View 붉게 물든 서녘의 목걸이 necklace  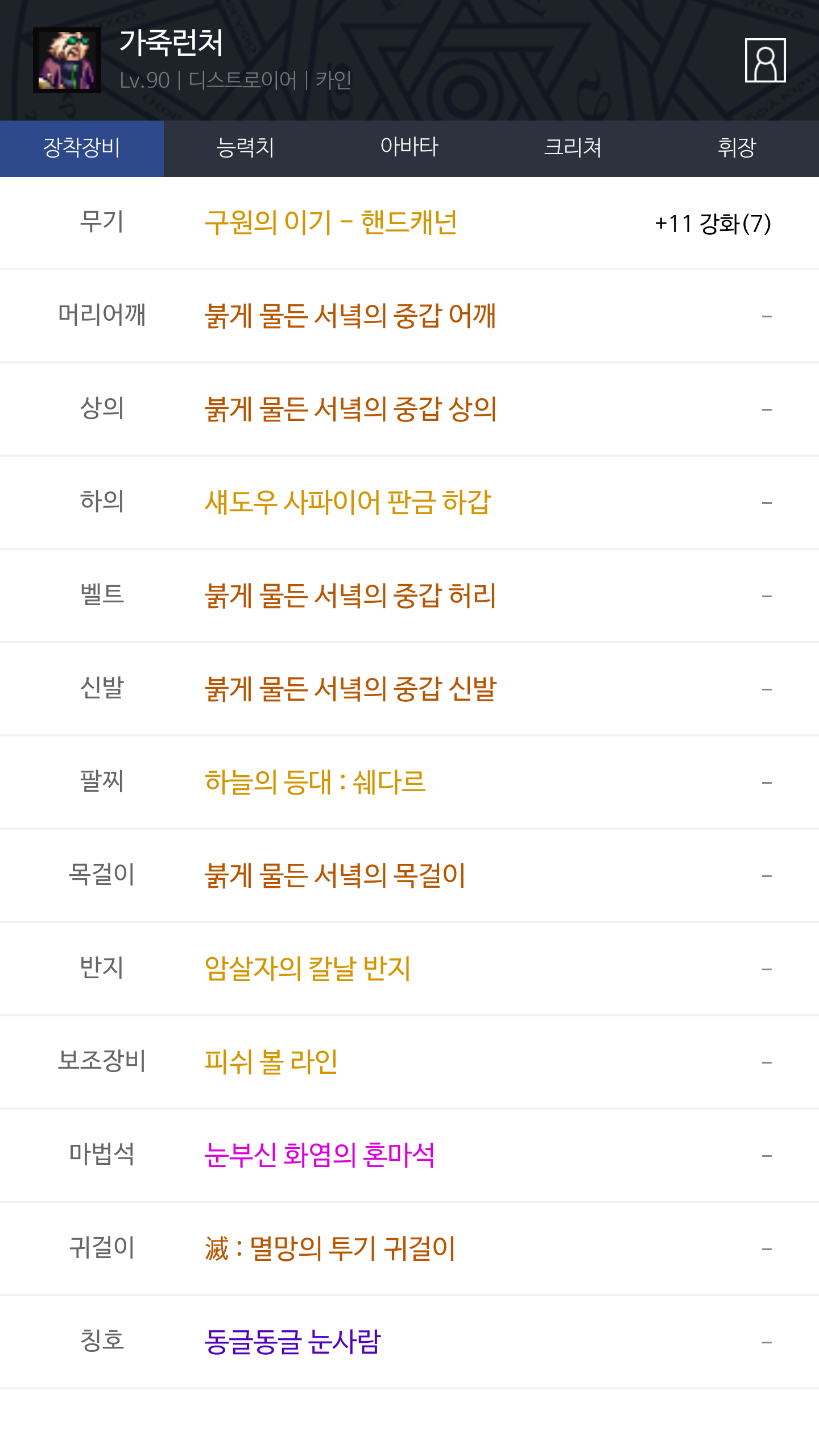[335, 875]
